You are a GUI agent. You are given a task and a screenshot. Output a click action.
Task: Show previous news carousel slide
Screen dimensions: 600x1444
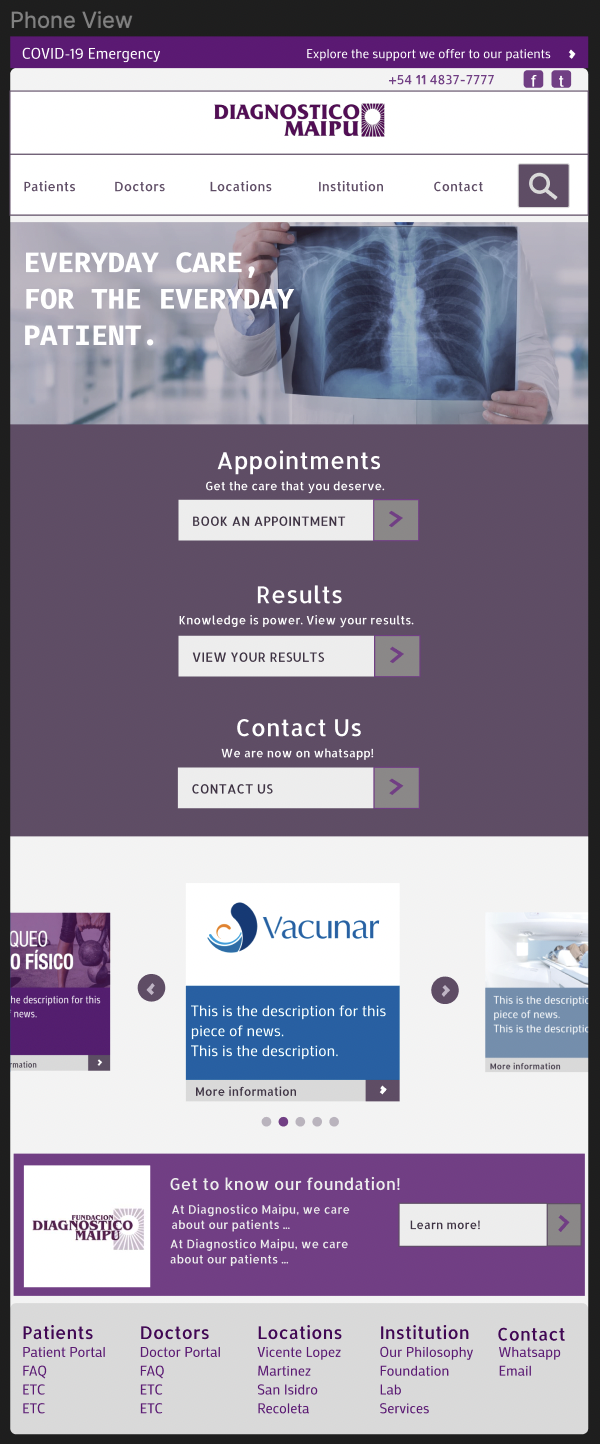tap(151, 989)
